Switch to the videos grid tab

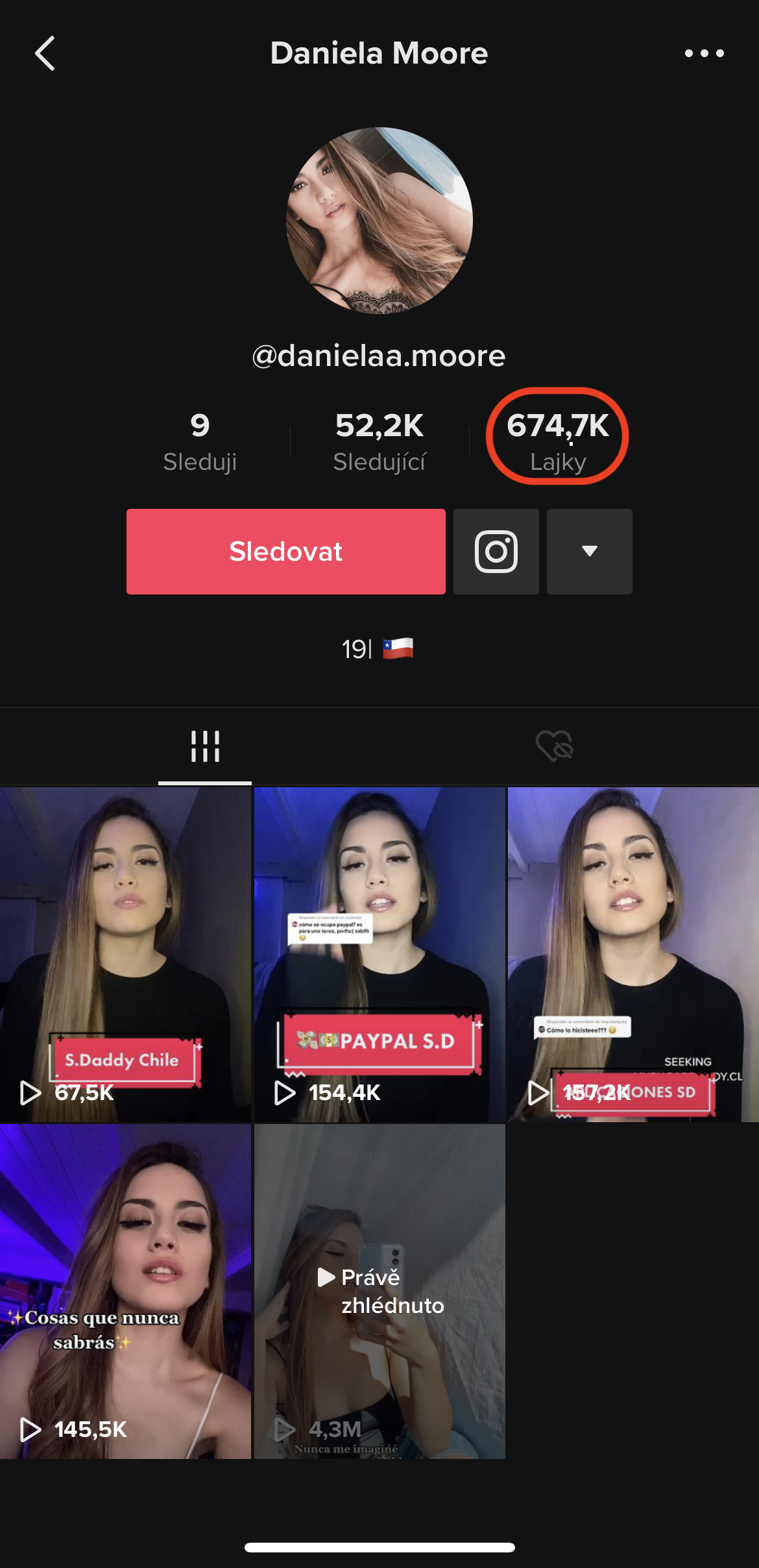click(205, 746)
